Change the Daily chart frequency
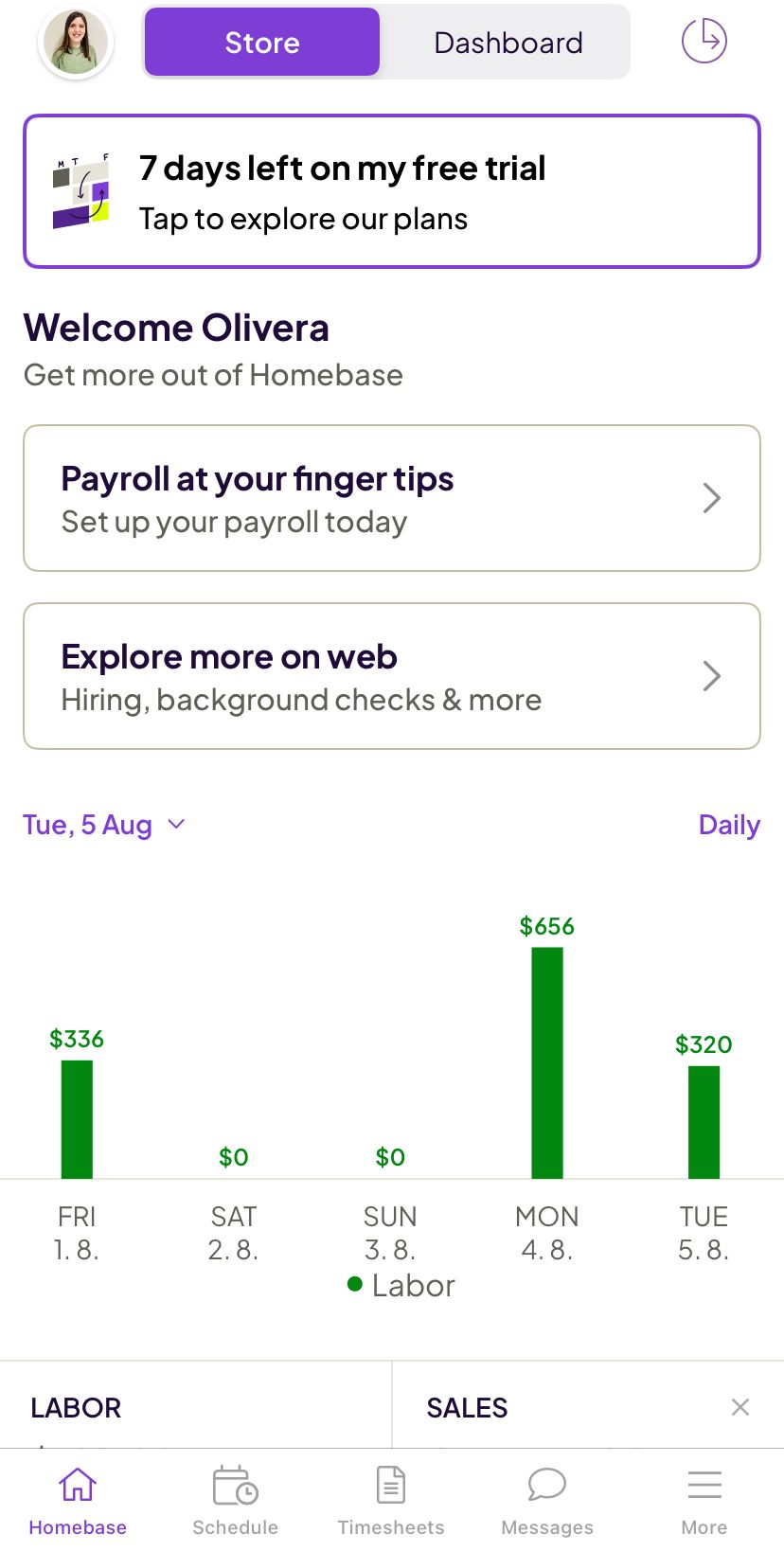Image resolution: width=784 pixels, height=1551 pixels. click(x=729, y=825)
